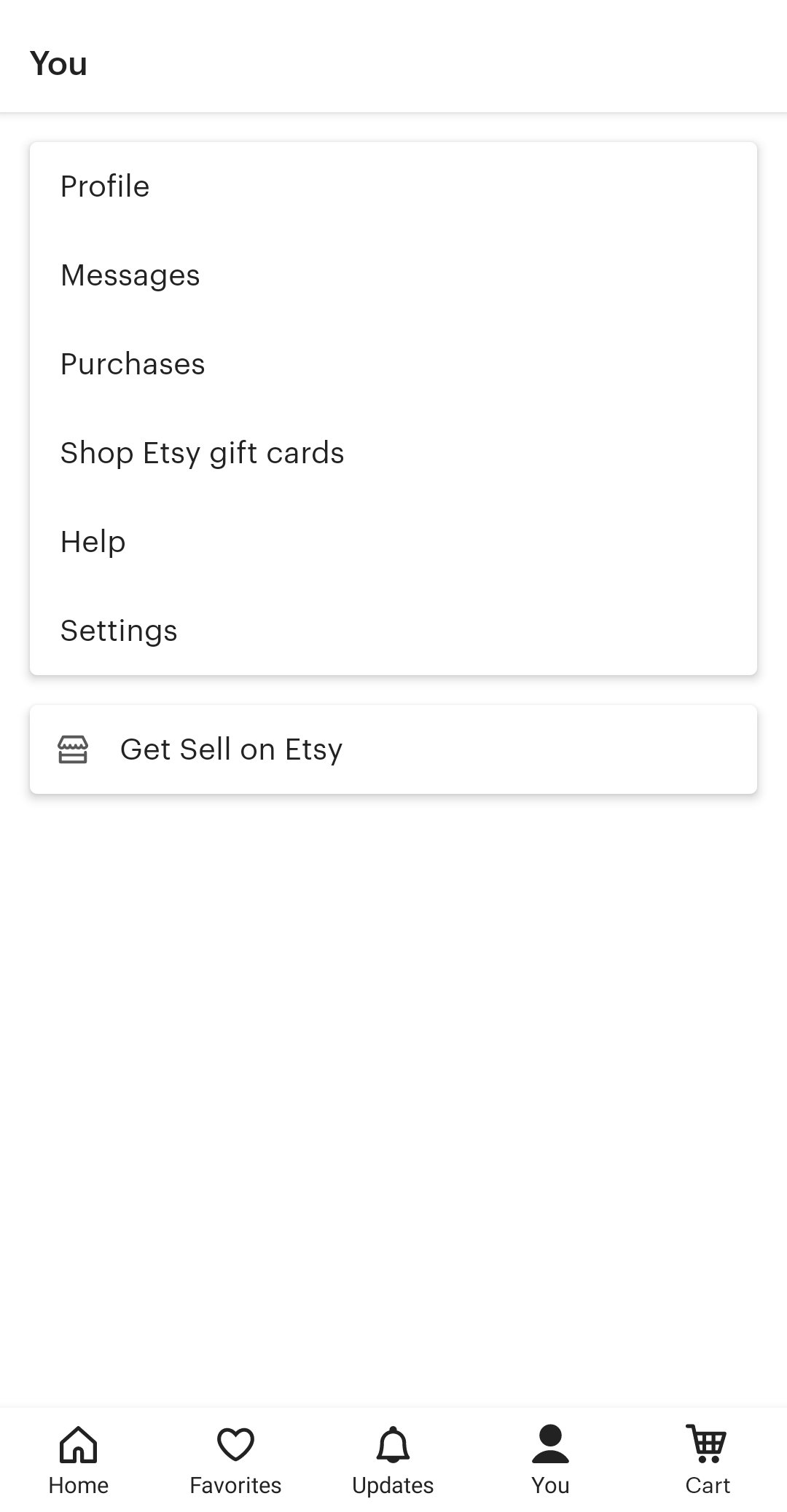Open Messages

tap(393, 275)
